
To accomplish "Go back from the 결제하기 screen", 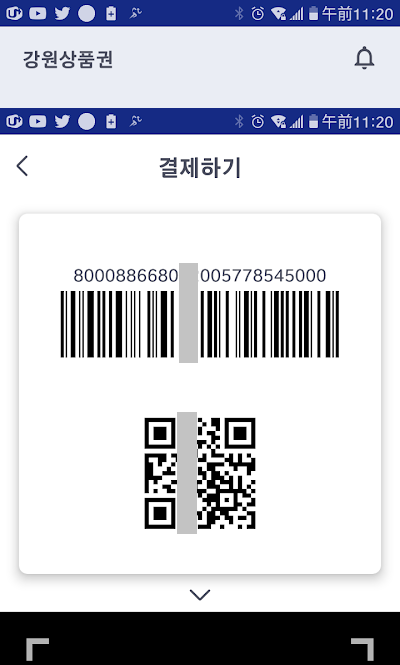I will pos(22,166).
